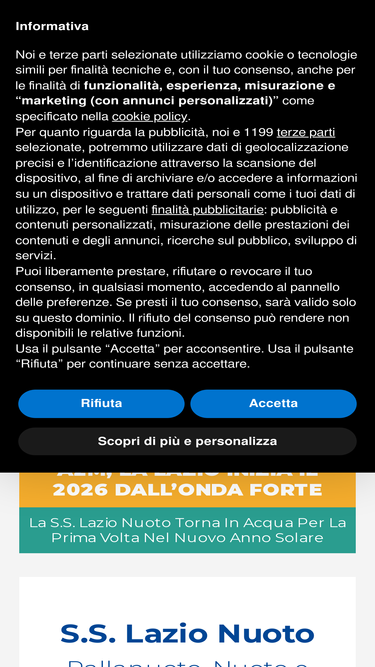View the terze parti list
The height and width of the screenshot is (667, 375).
pos(306,132)
